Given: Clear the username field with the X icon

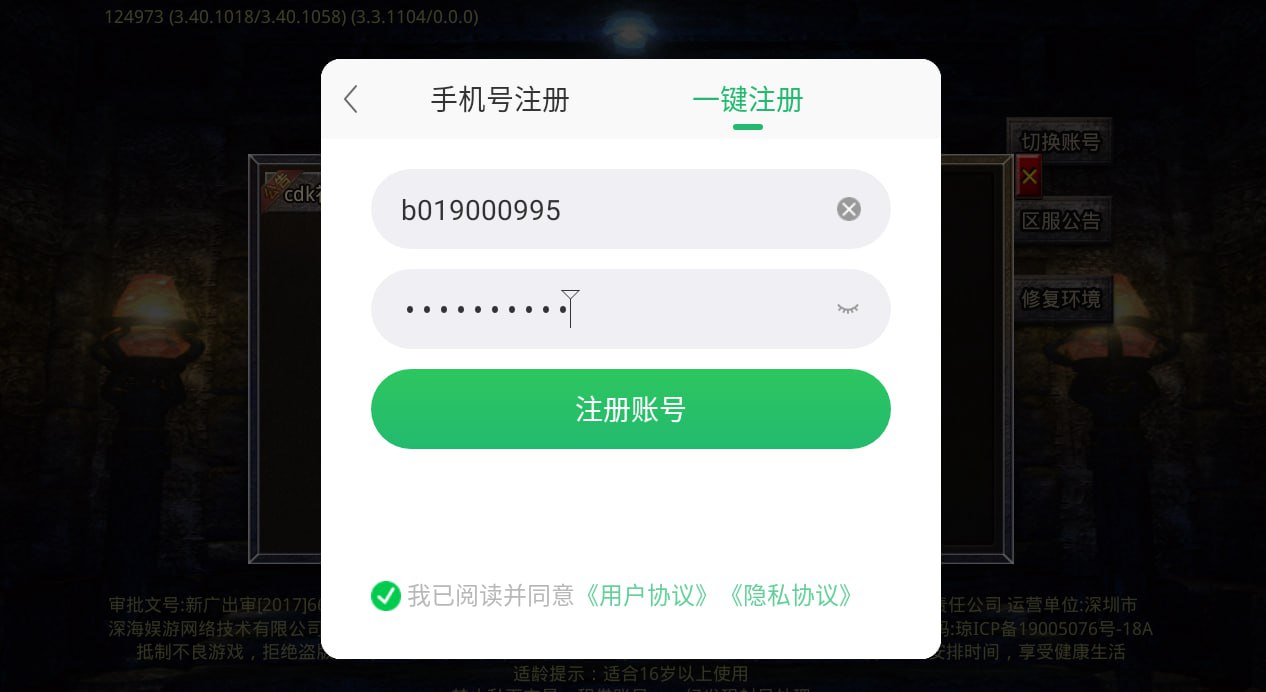Looking at the screenshot, I should click(848, 209).
